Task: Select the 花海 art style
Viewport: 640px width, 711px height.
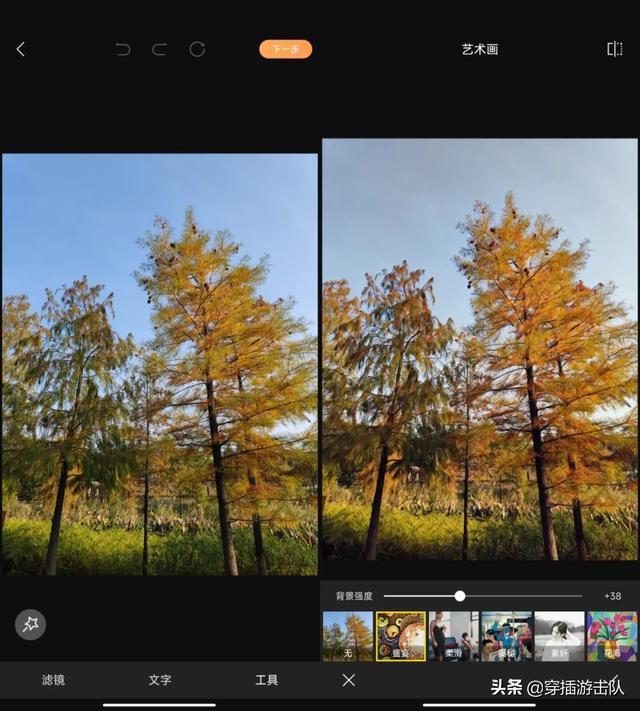Action: tap(611, 637)
